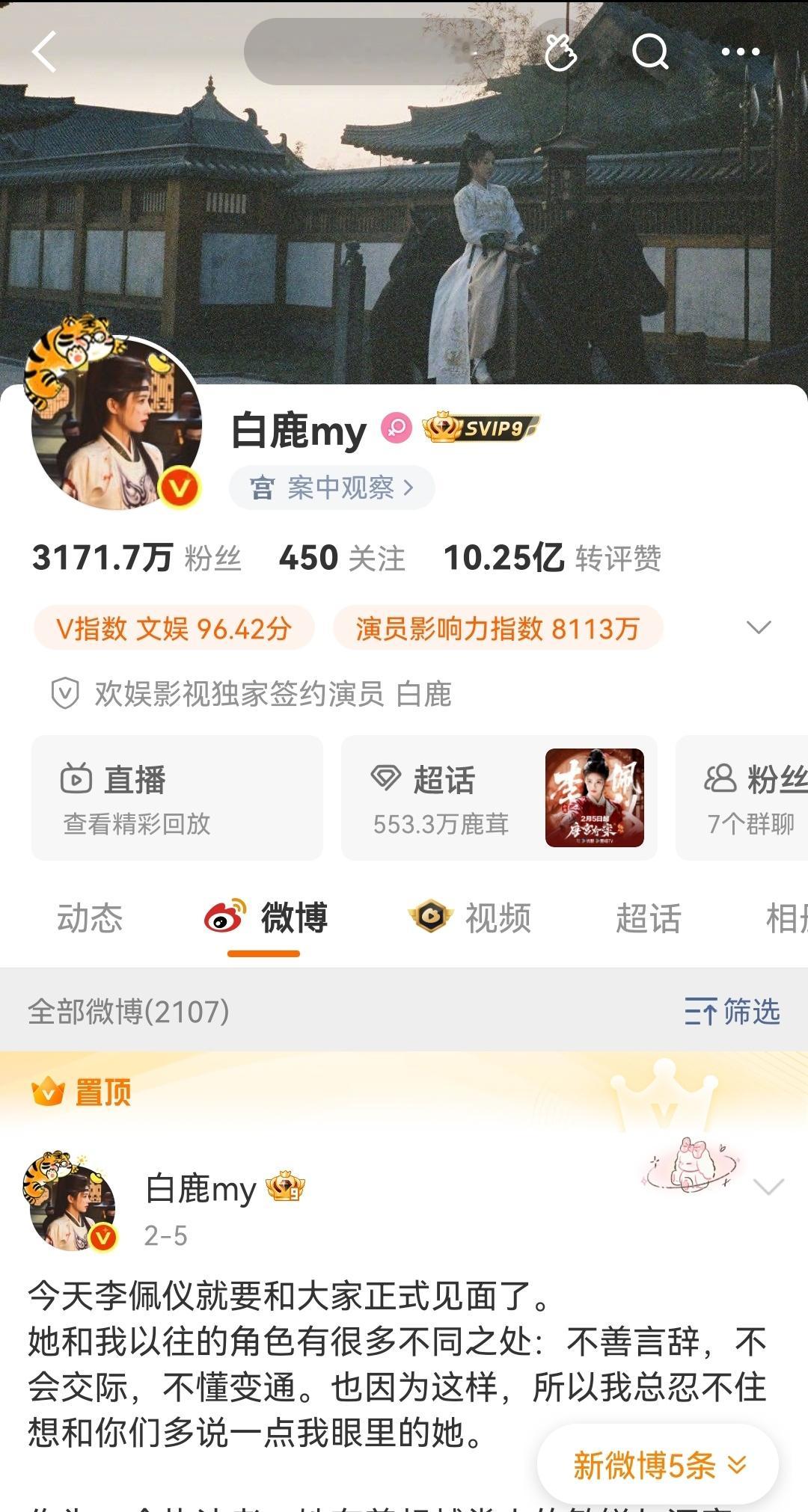Expand the indices section with the down chevron
Image resolution: width=808 pixels, height=1512 pixels.
[757, 628]
